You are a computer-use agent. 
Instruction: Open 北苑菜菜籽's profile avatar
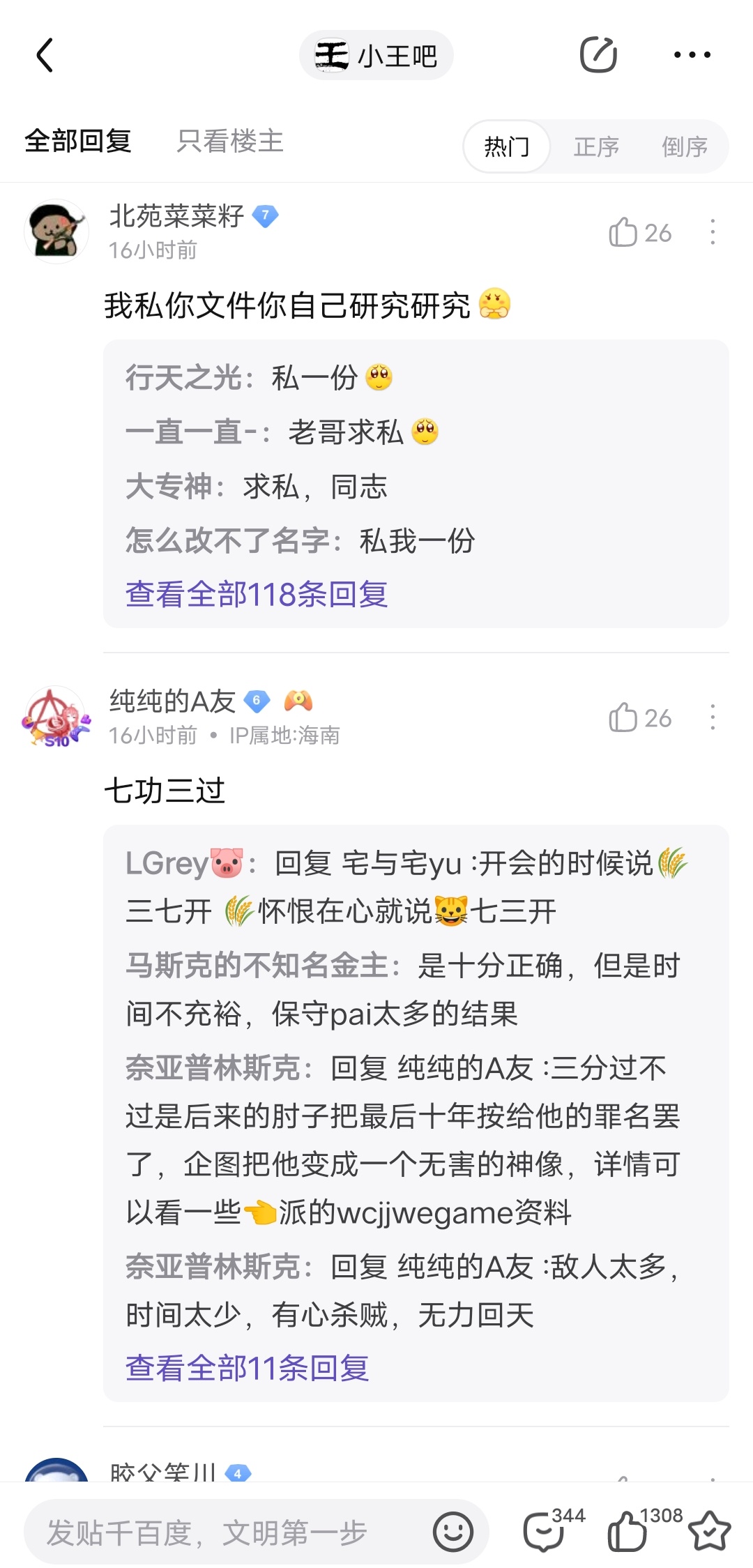(56, 231)
